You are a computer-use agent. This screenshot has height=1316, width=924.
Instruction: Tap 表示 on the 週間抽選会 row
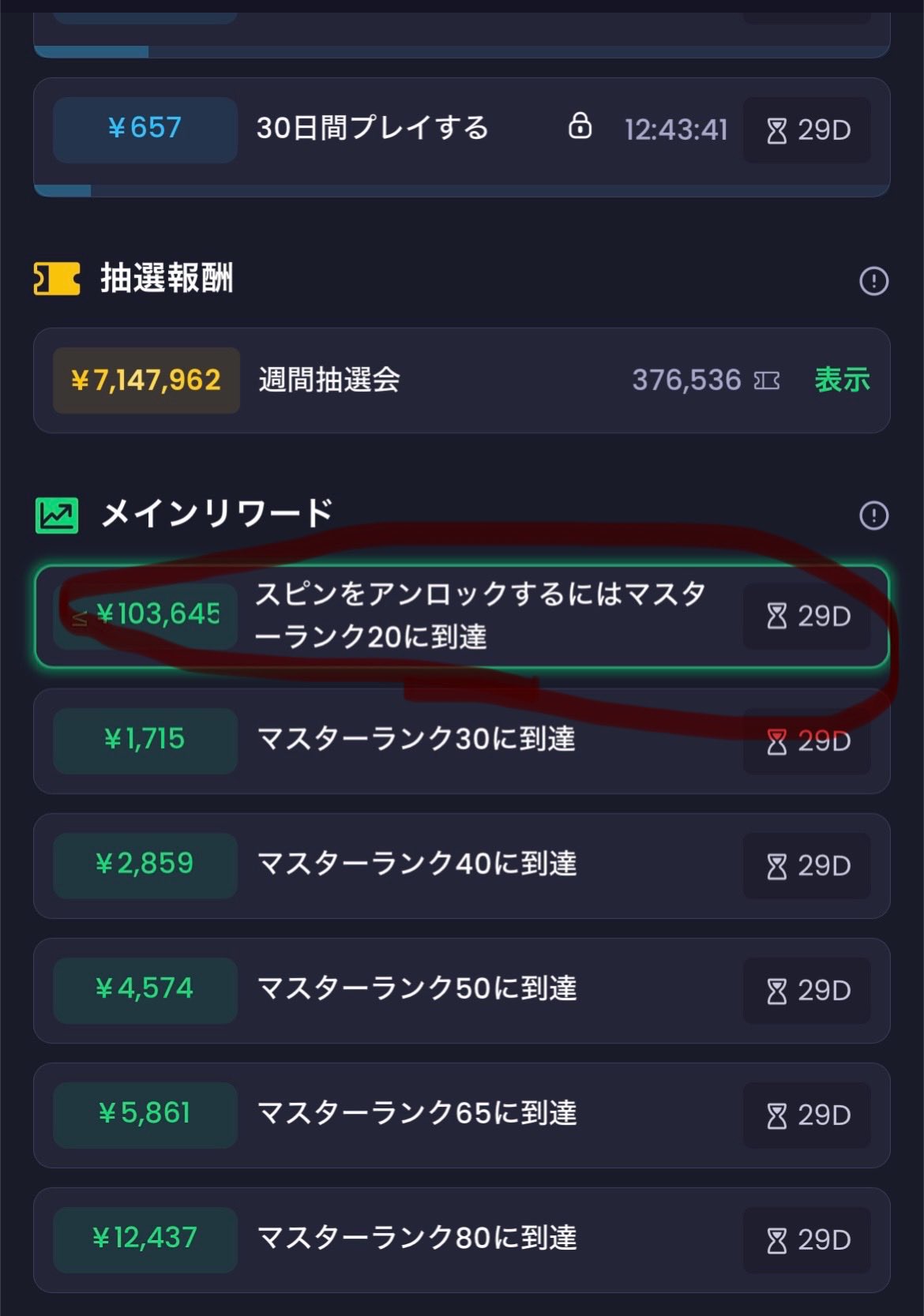(x=842, y=380)
